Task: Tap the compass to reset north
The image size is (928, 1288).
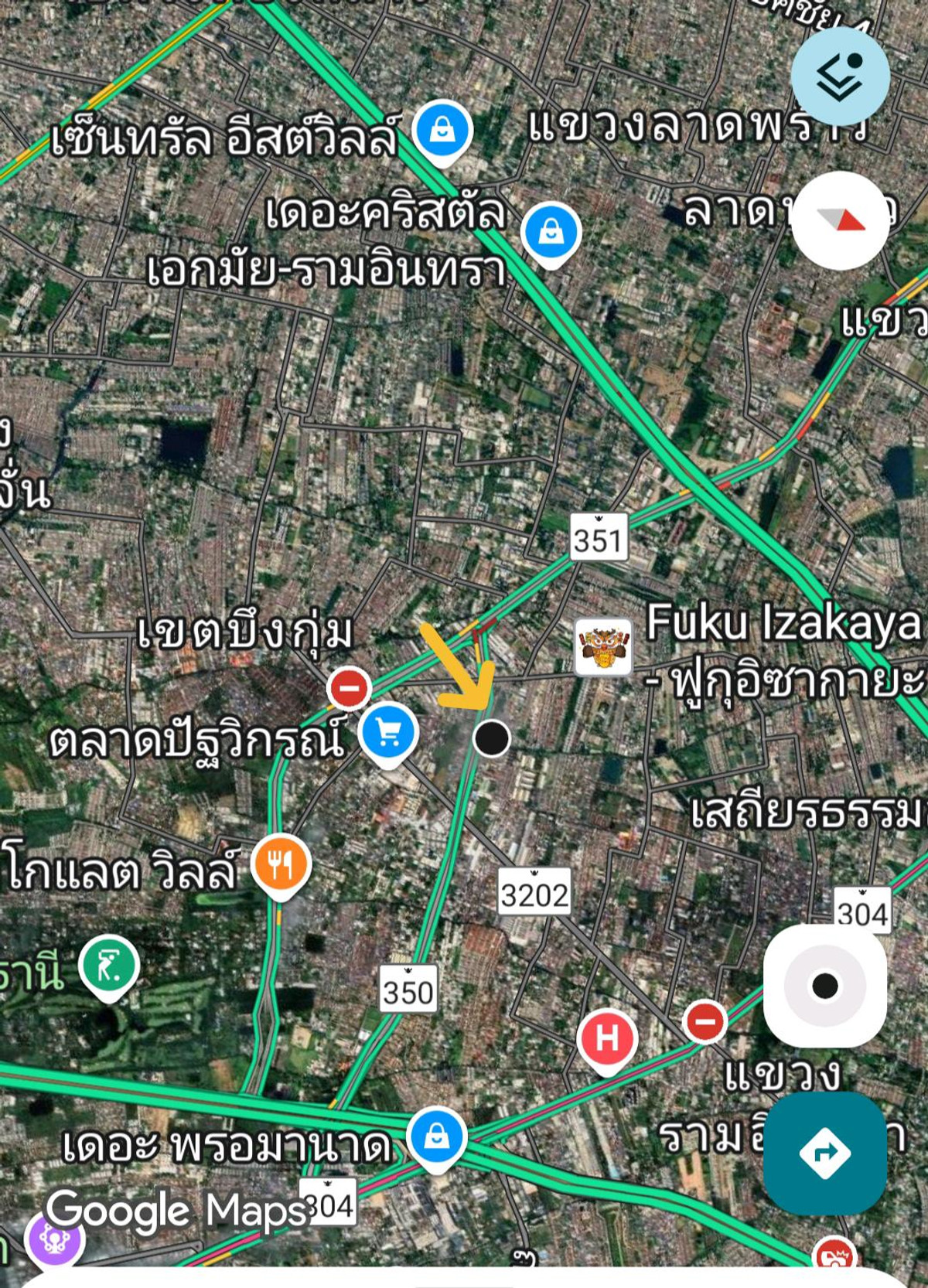Action: (840, 220)
